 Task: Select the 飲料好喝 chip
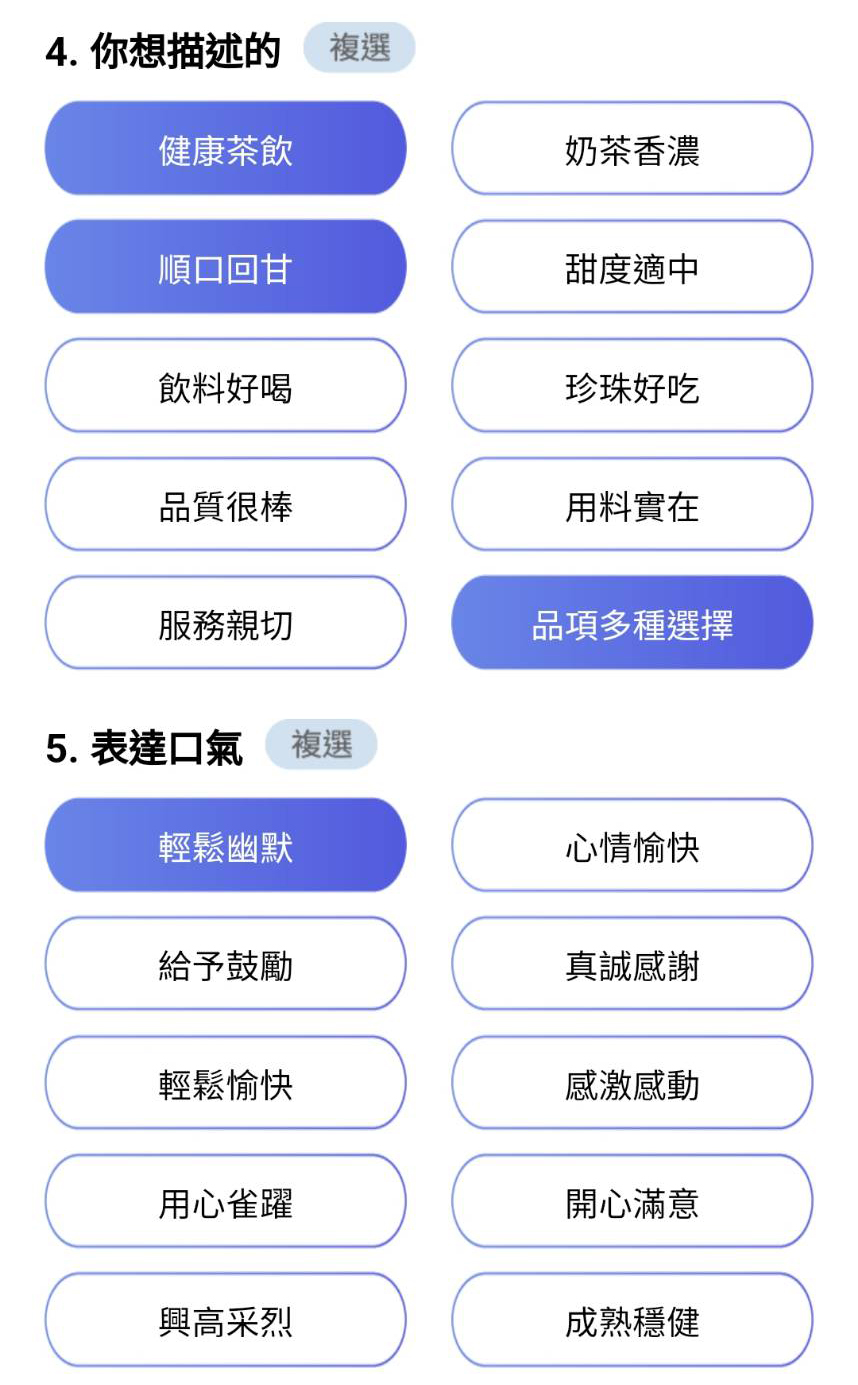click(225, 385)
